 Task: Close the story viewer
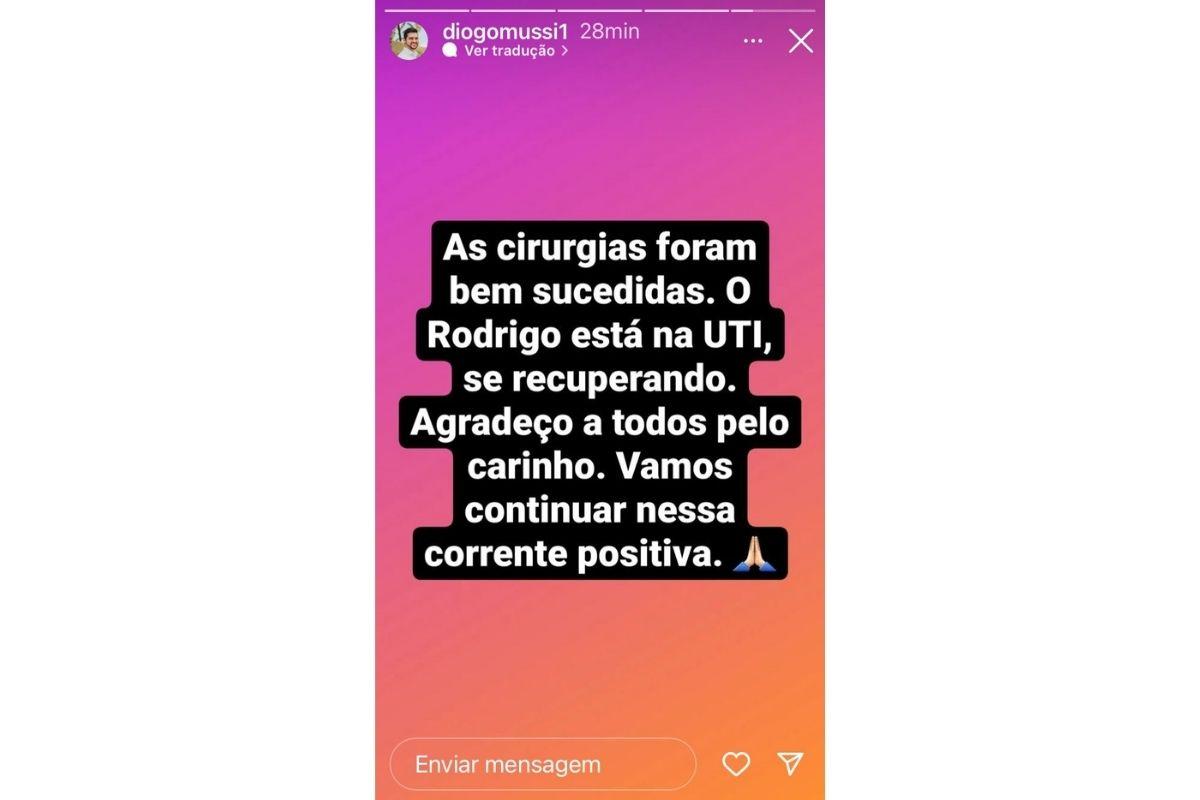coord(801,41)
